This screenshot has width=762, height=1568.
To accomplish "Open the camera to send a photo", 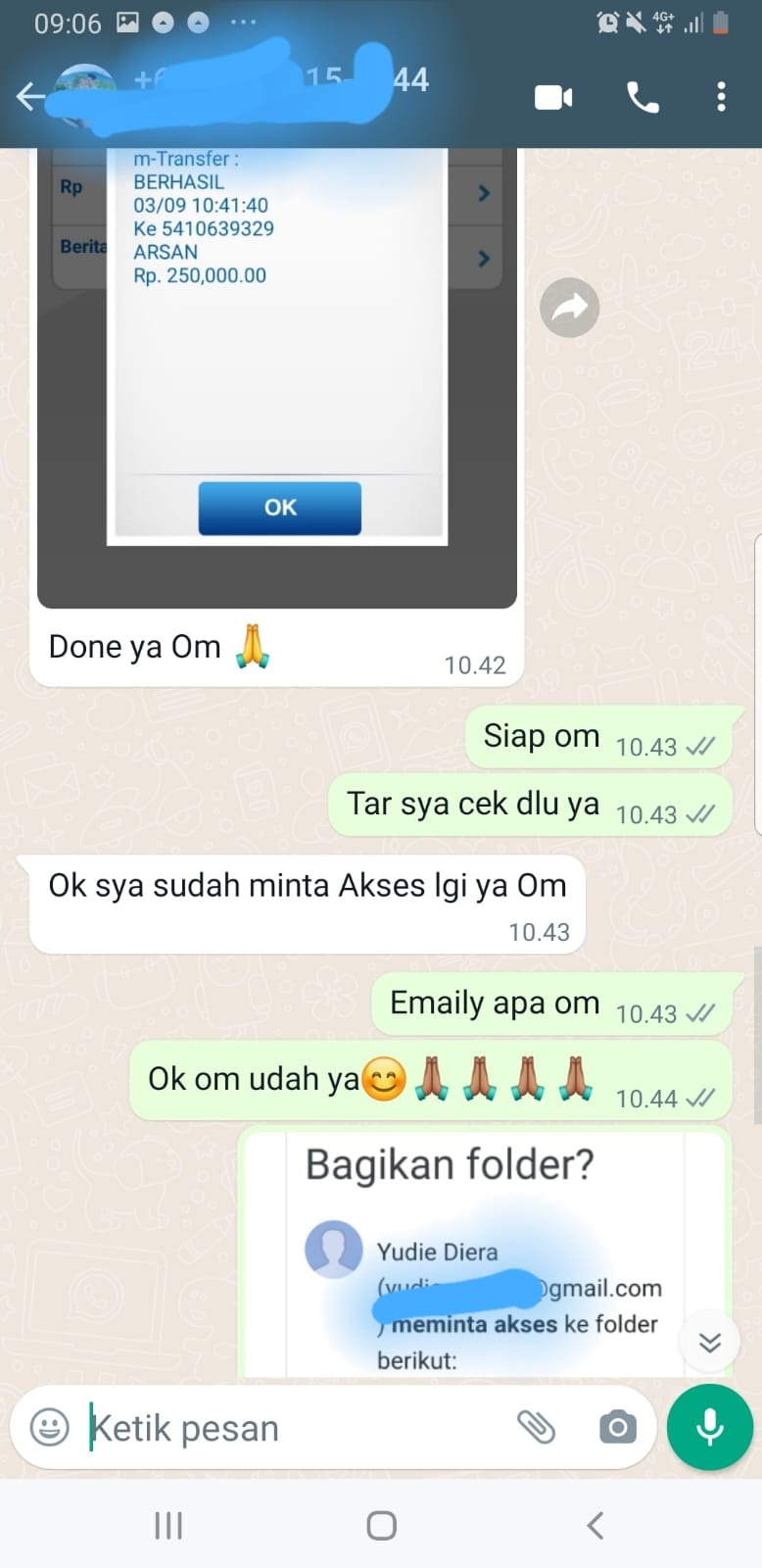I will pos(617,1427).
